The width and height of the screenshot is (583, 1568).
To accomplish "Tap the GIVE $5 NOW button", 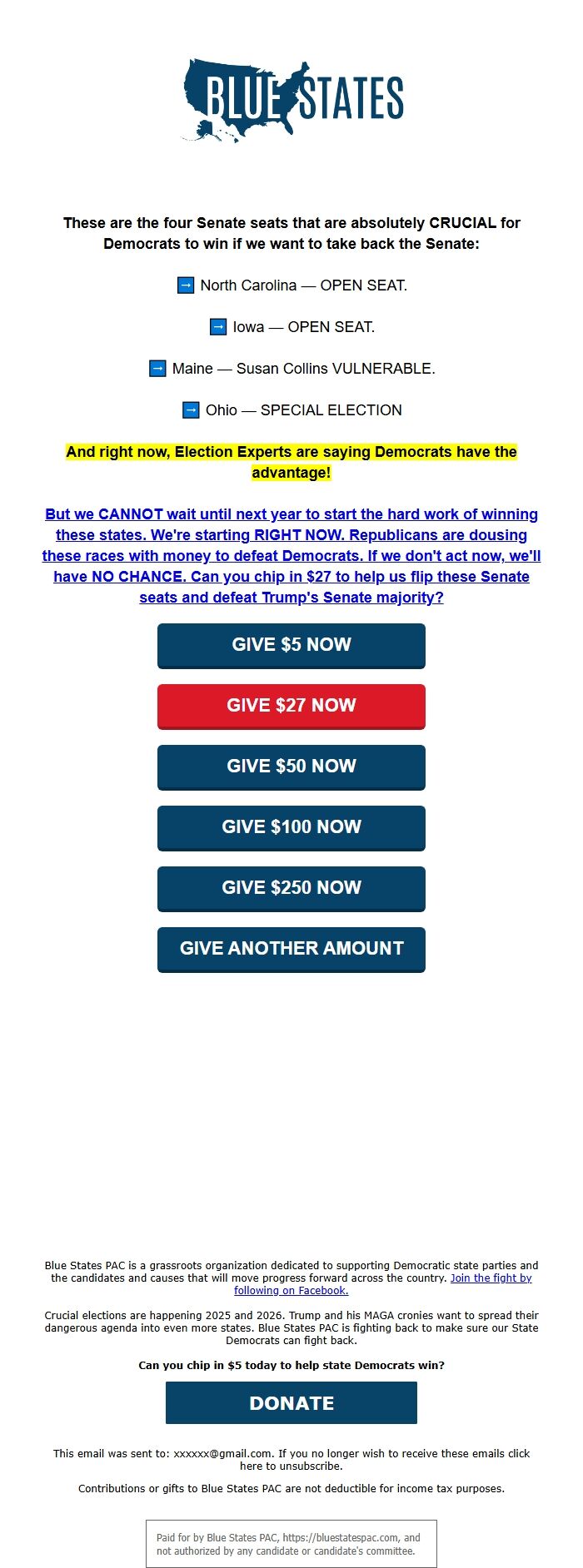I will 291,645.
